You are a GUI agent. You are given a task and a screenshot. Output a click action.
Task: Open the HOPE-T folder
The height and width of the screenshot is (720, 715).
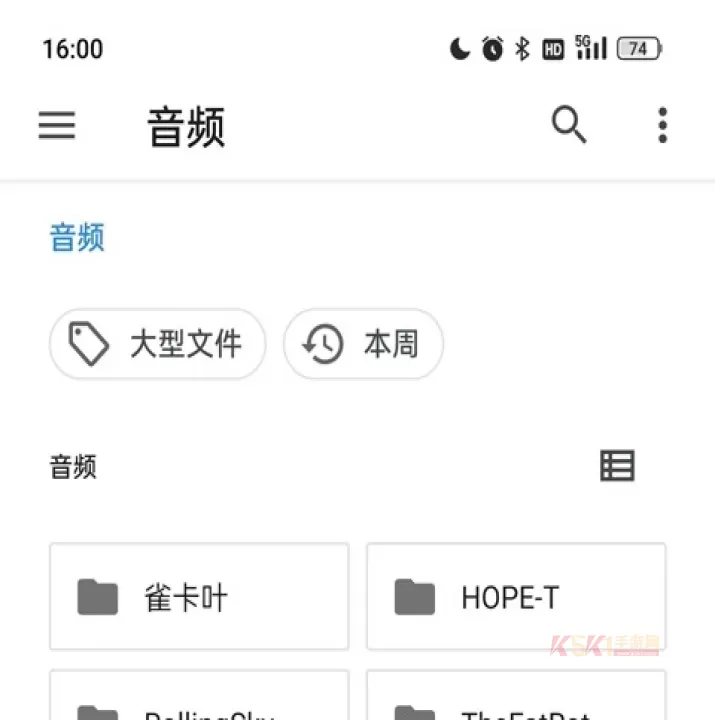[515, 597]
